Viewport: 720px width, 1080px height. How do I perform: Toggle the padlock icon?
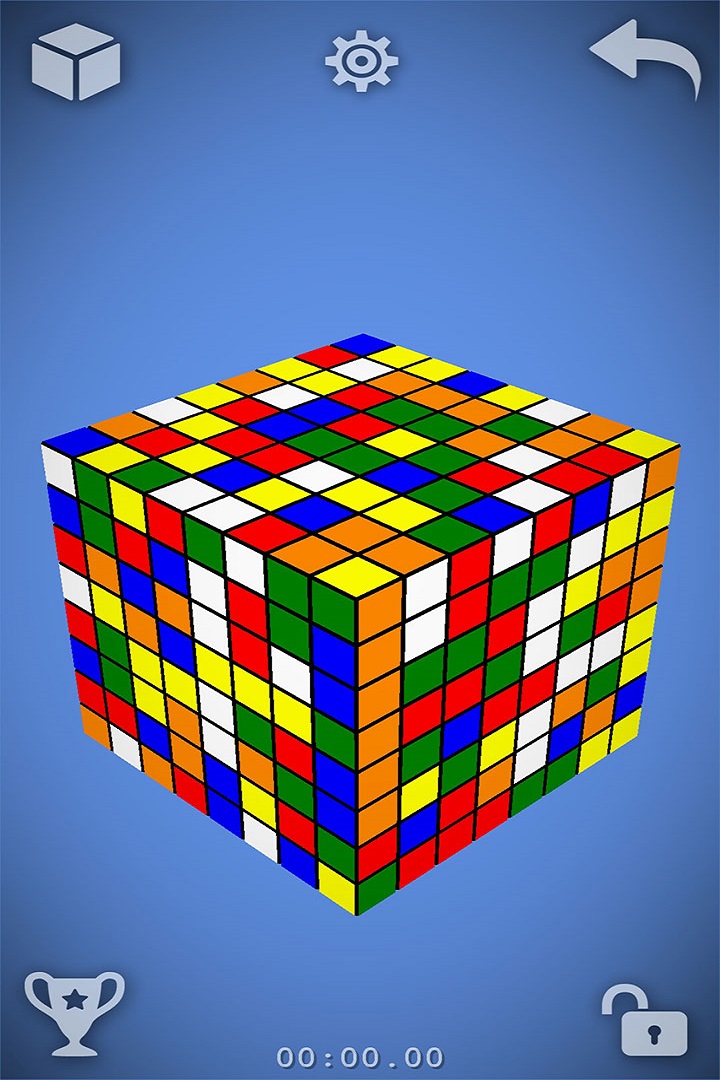(x=647, y=1020)
